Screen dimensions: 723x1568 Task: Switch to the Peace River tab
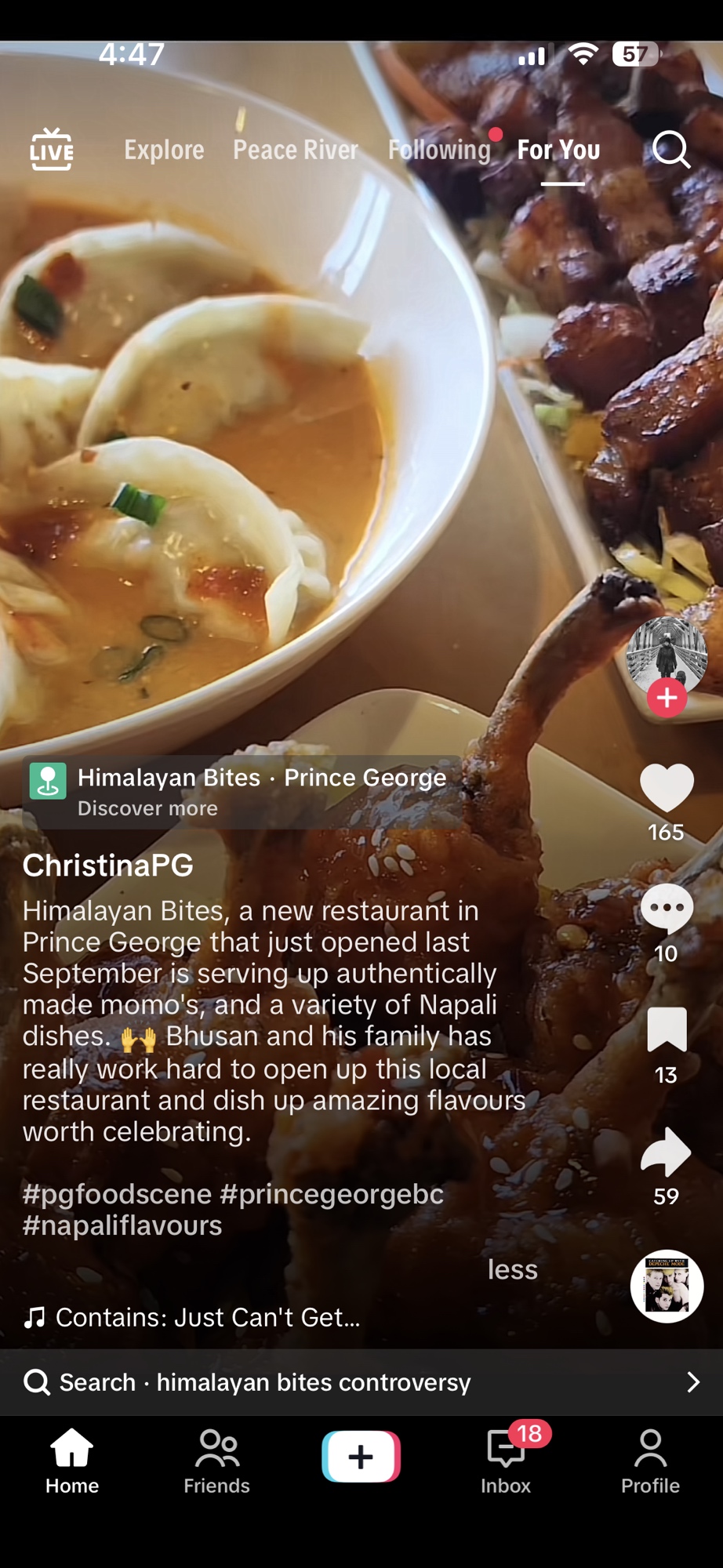click(x=296, y=150)
